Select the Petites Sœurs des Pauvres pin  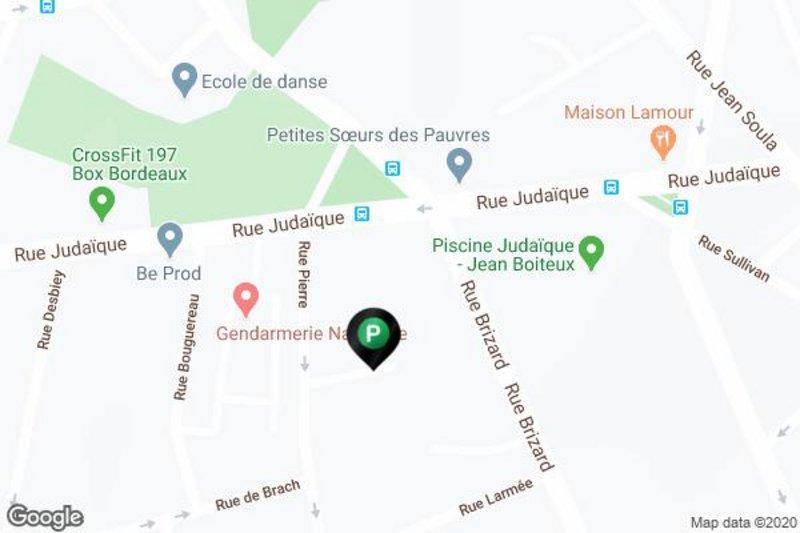coord(458,163)
